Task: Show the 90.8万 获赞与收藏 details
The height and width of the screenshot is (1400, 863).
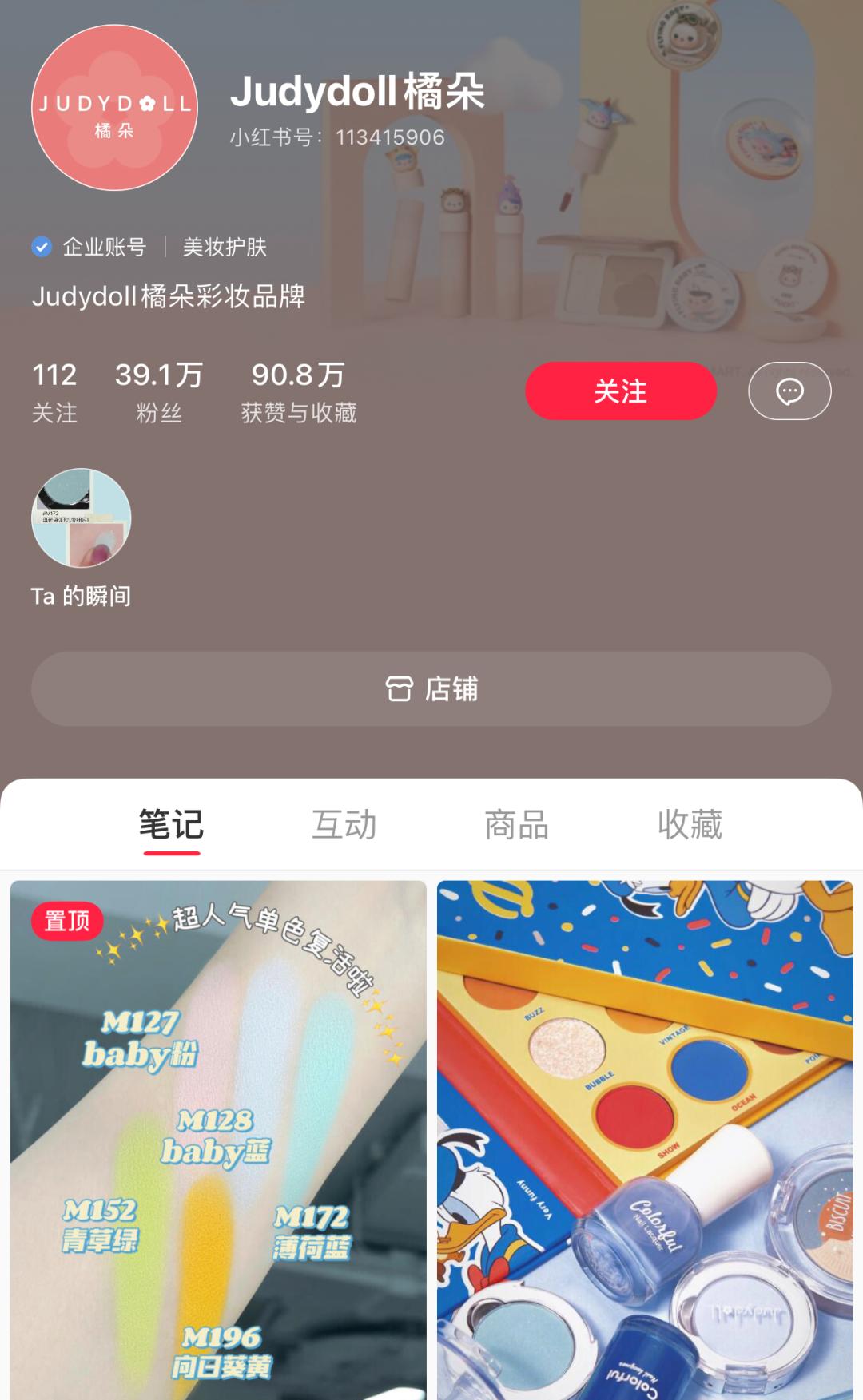Action: (298, 391)
